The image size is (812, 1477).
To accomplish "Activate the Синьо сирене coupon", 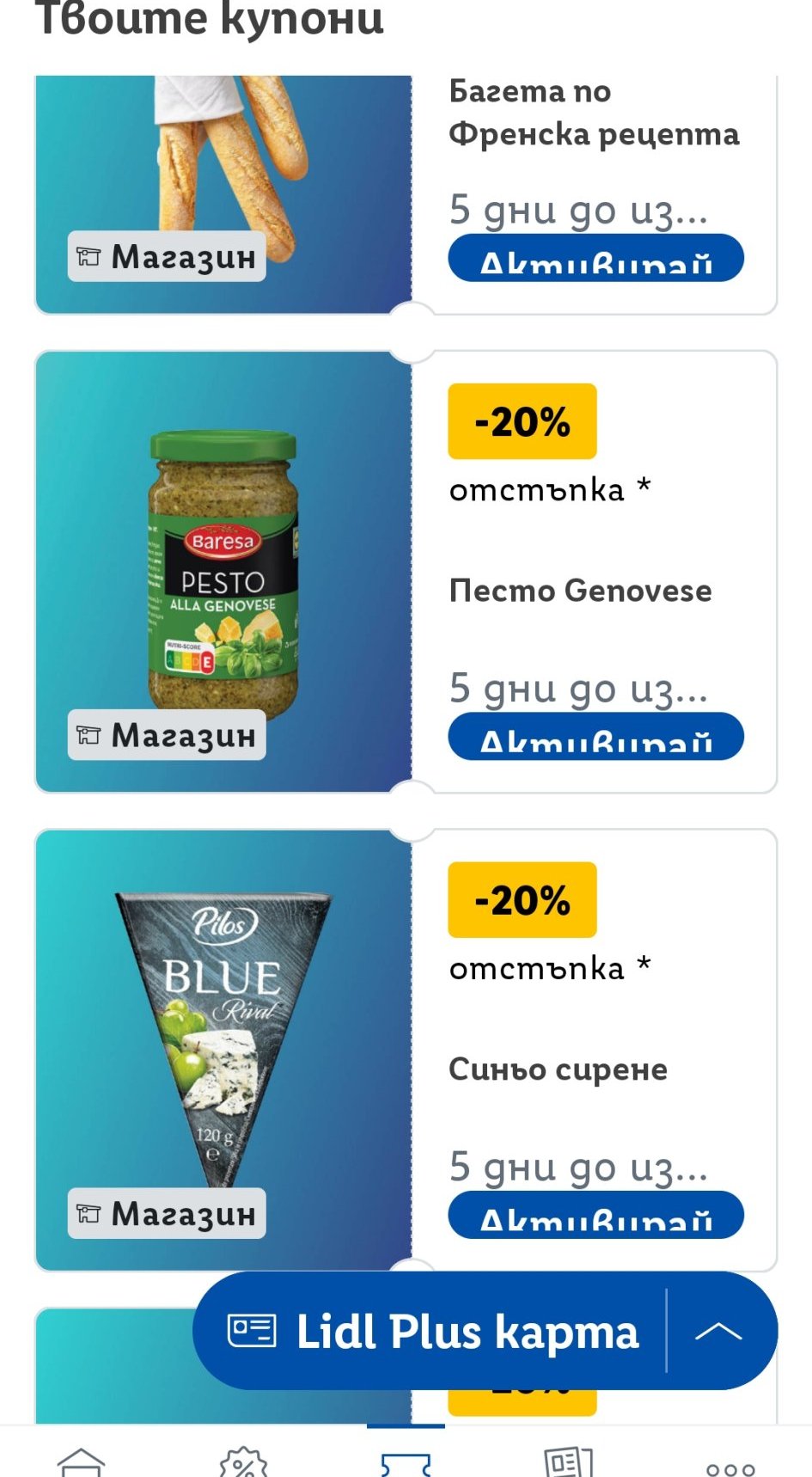I will (595, 1215).
